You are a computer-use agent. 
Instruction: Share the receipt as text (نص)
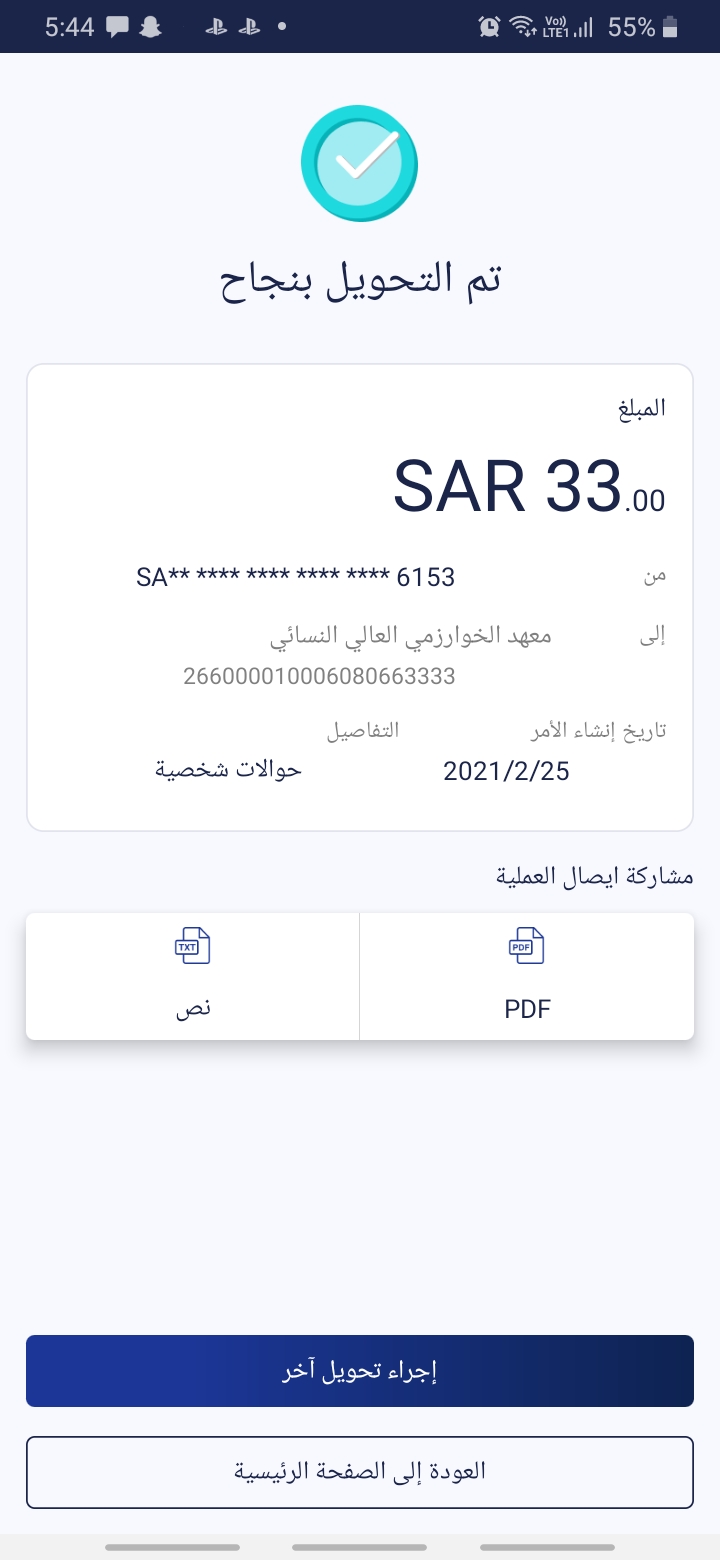click(193, 976)
